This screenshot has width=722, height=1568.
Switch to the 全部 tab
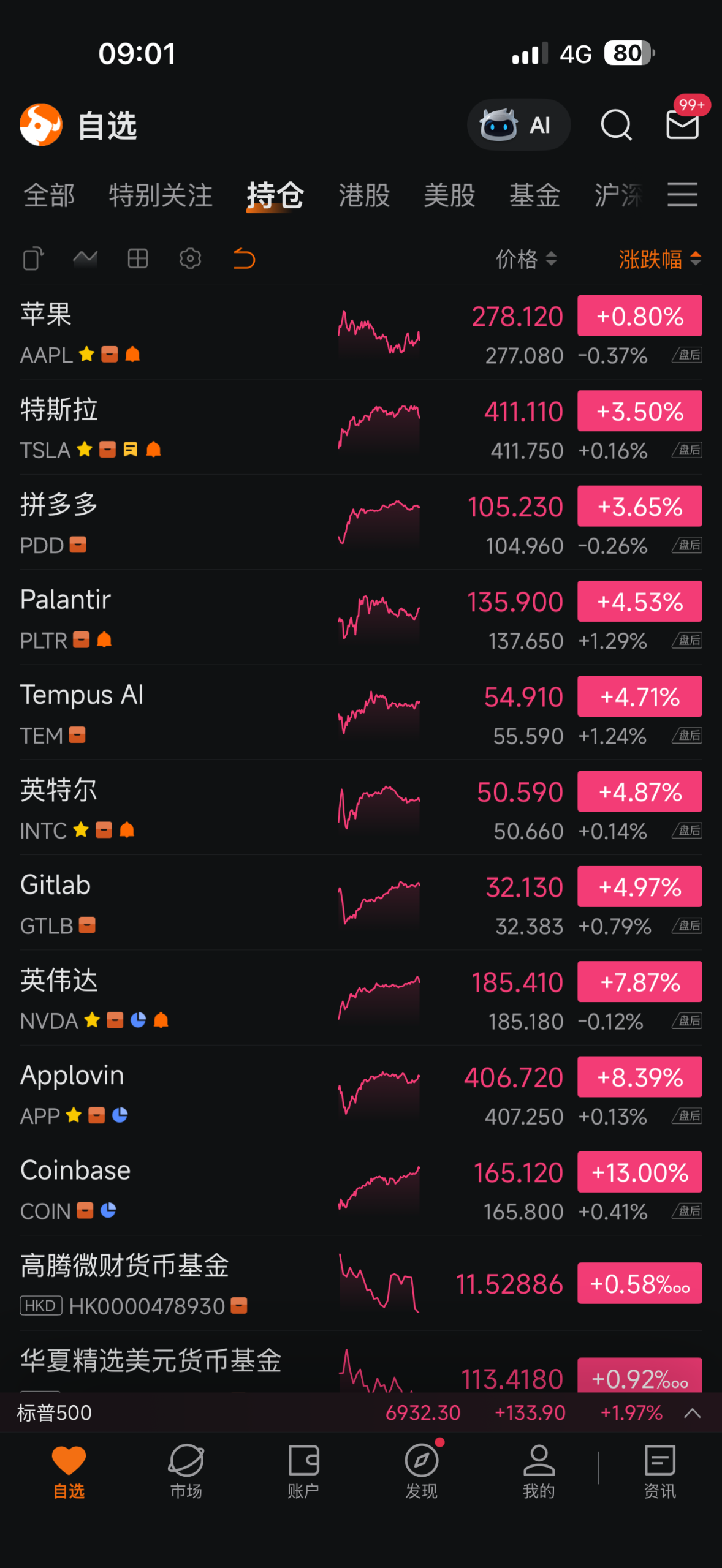[49, 196]
